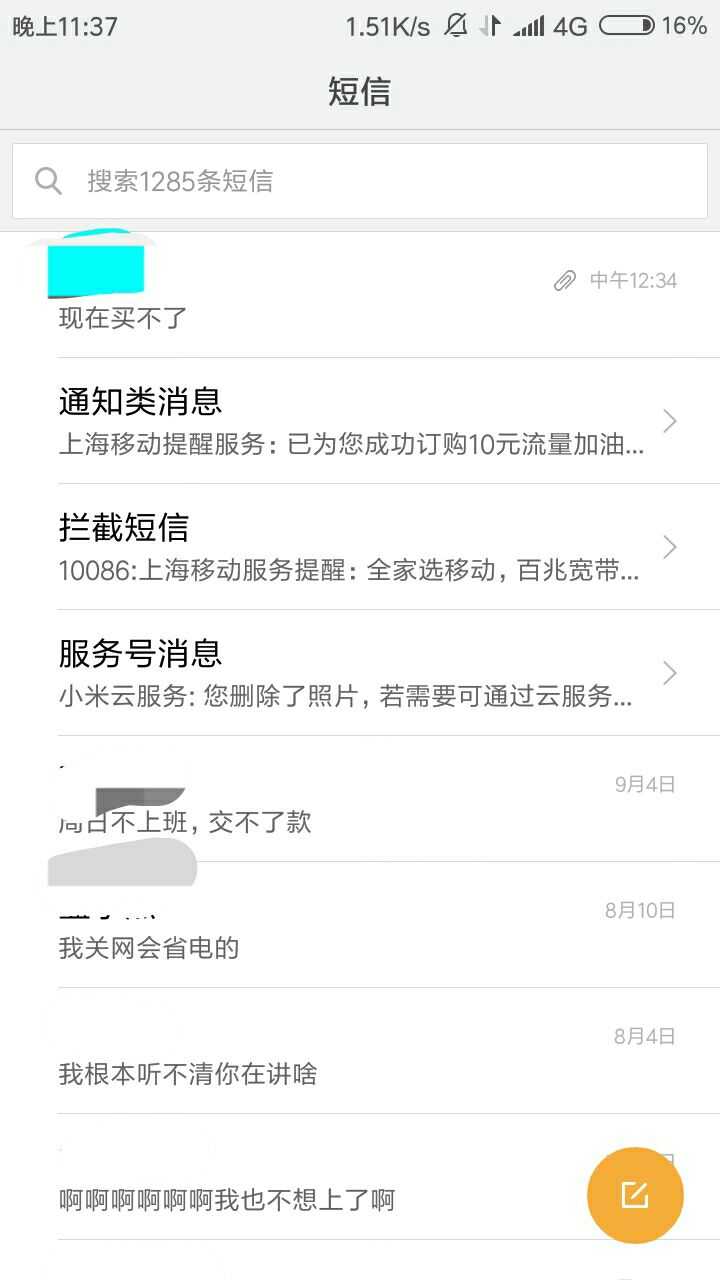
Task: Open 通知类消息 folder
Action: [360, 421]
